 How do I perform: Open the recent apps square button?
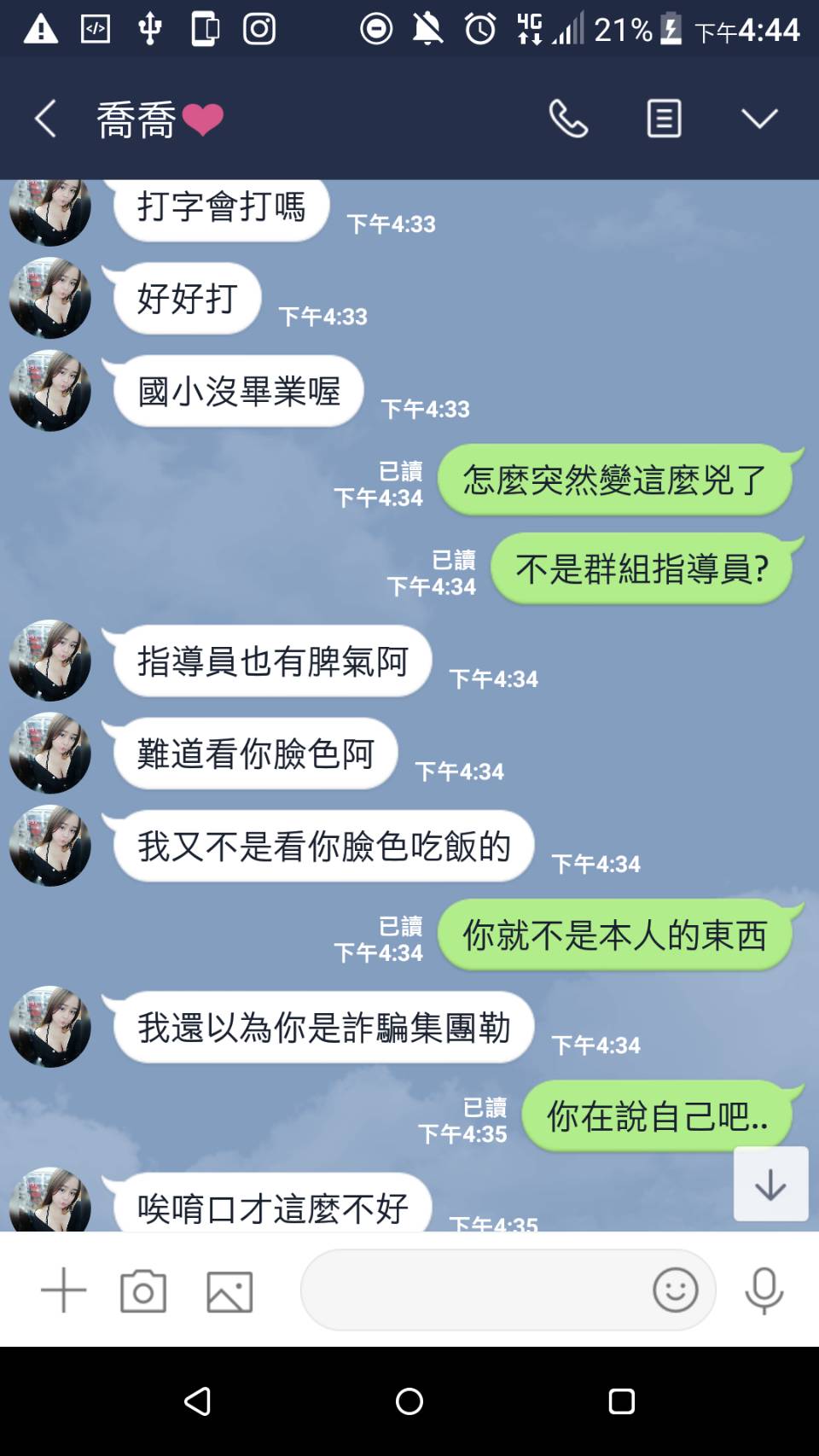[x=621, y=1401]
